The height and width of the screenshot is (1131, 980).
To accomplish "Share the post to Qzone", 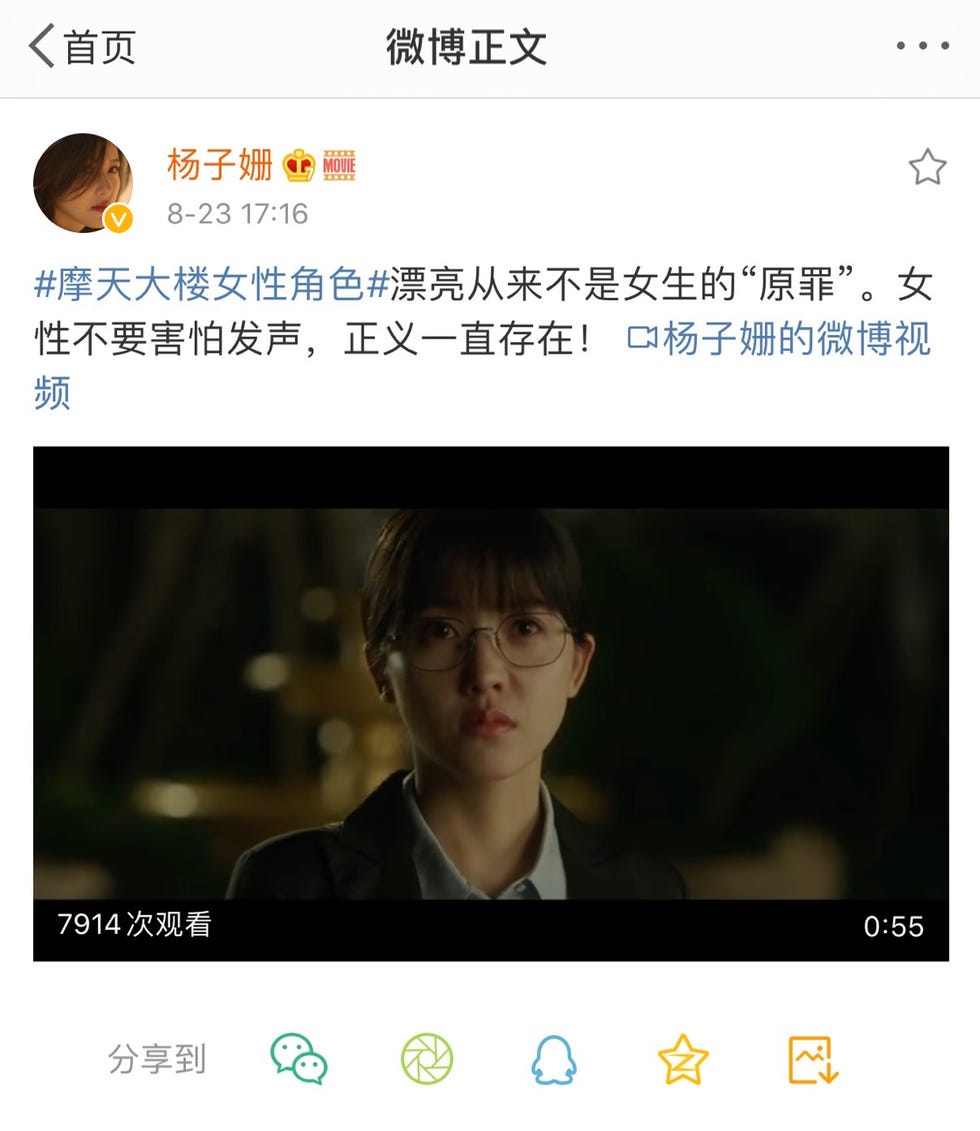I will click(683, 1059).
